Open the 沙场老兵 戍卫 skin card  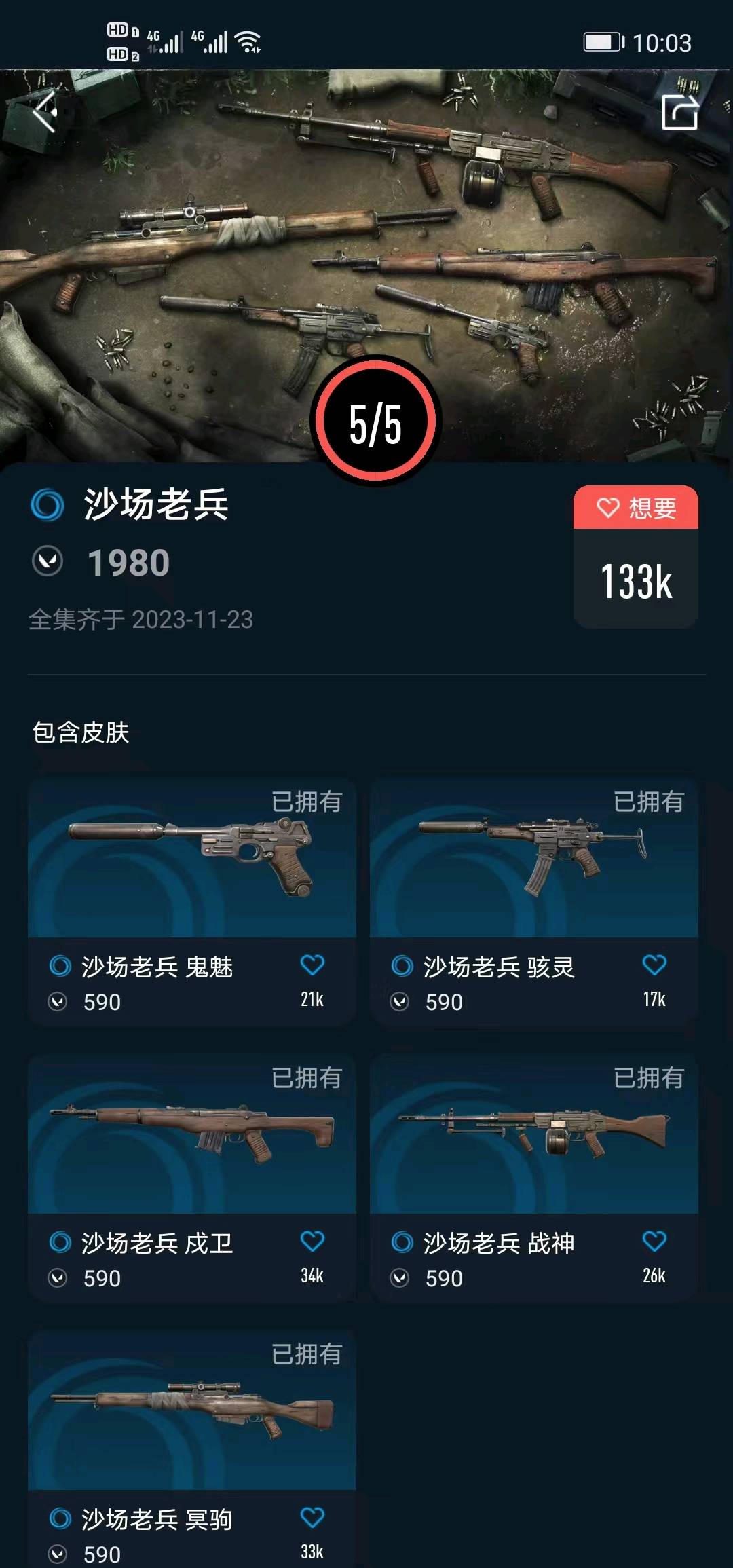[192, 1135]
